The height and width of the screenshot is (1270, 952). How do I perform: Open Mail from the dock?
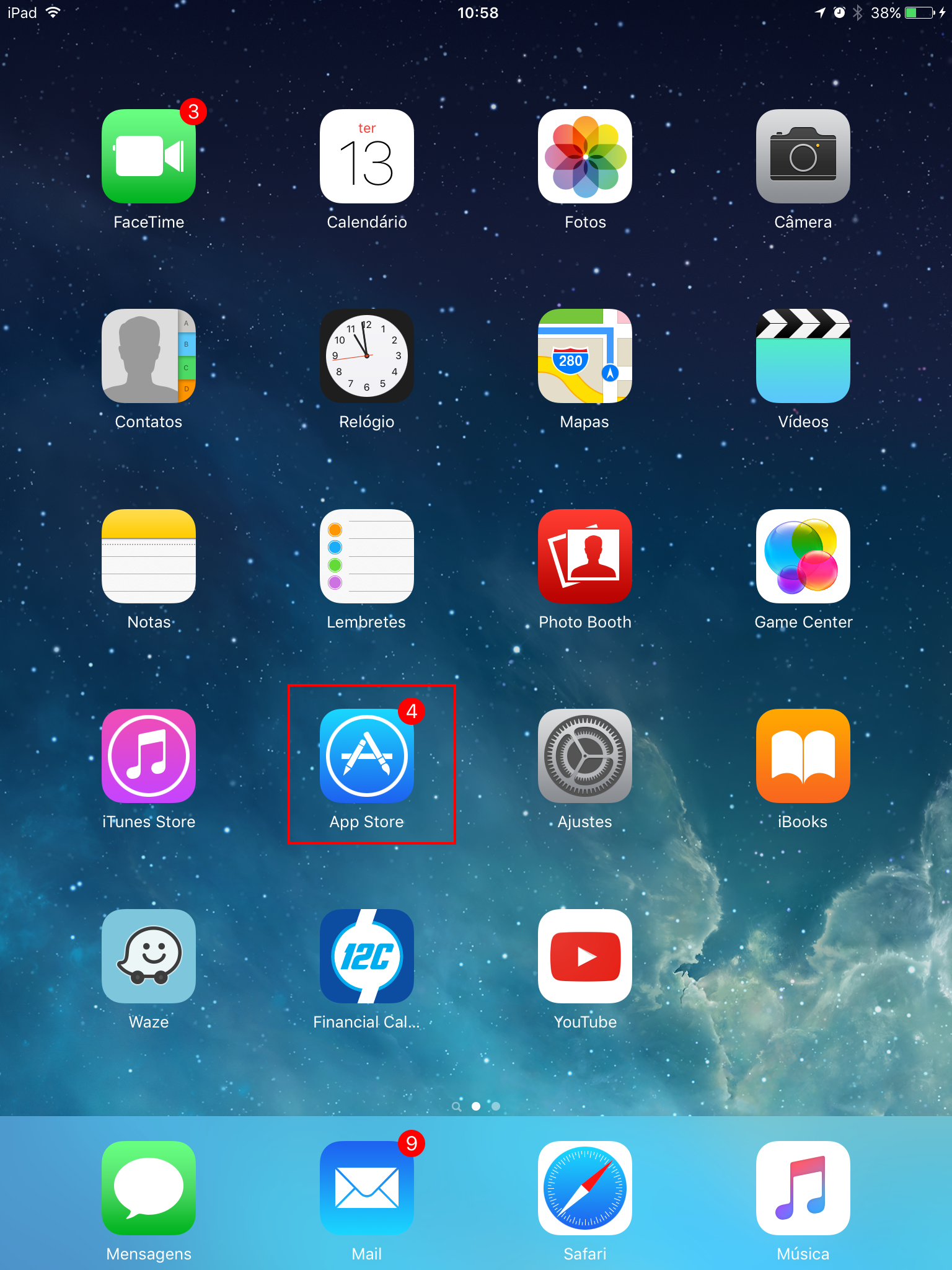point(367,1188)
